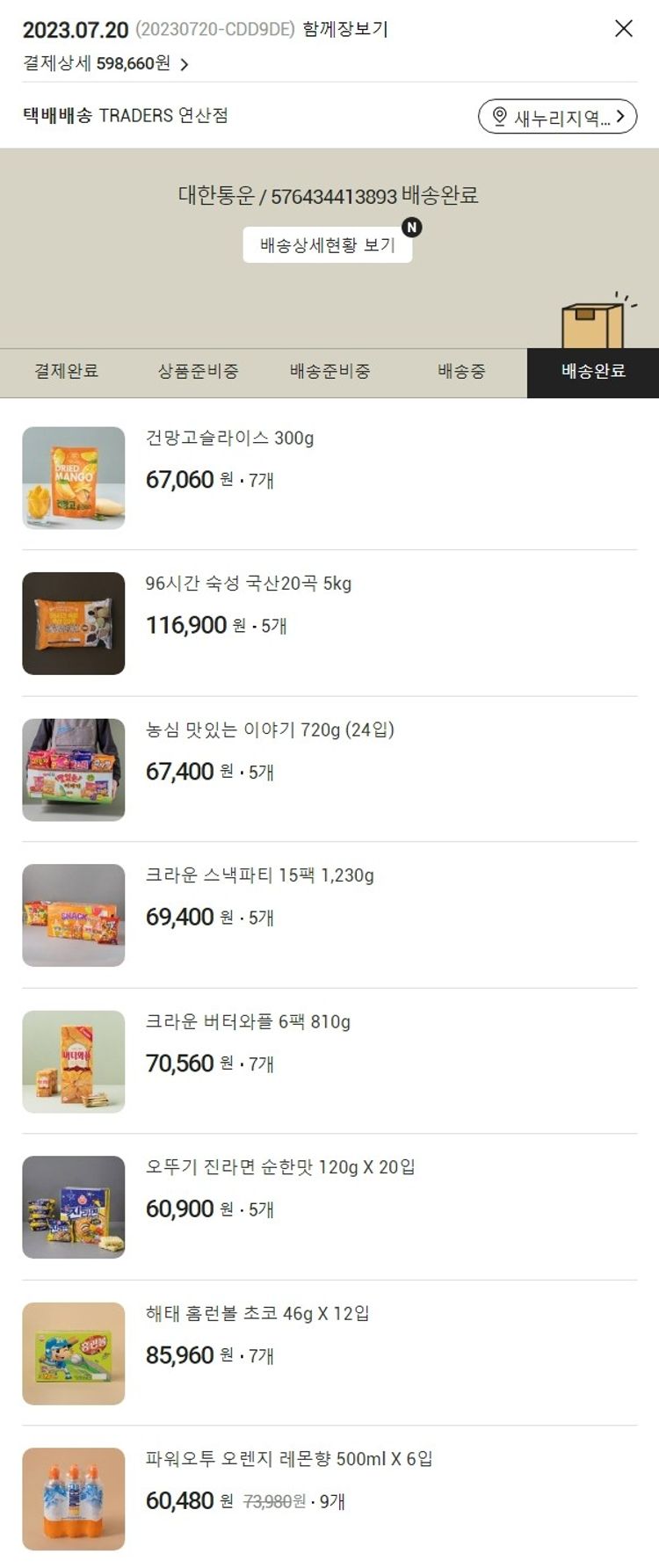Open payment details 결제상세 598,660원
659x1568 pixels.
point(105,64)
